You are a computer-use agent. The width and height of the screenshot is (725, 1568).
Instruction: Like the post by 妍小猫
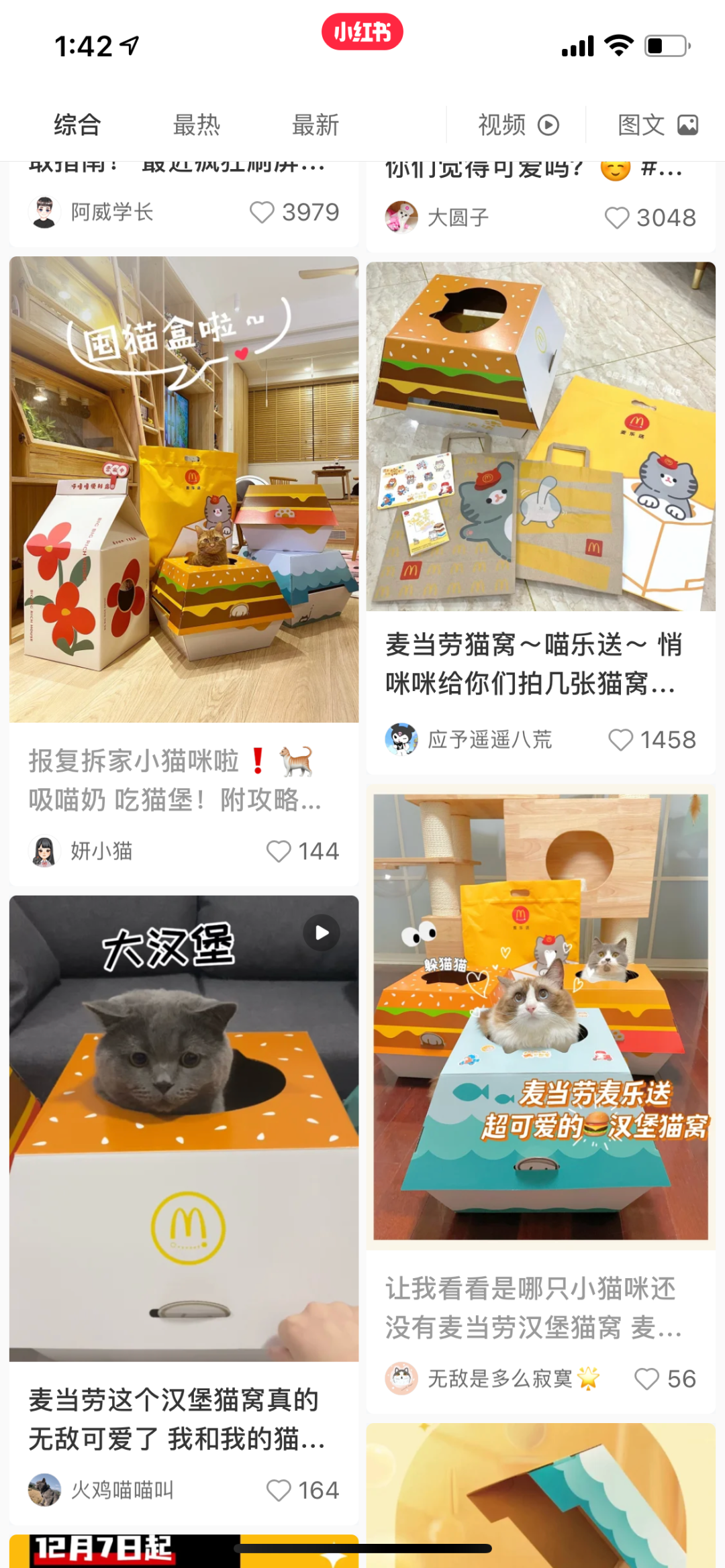click(x=279, y=851)
